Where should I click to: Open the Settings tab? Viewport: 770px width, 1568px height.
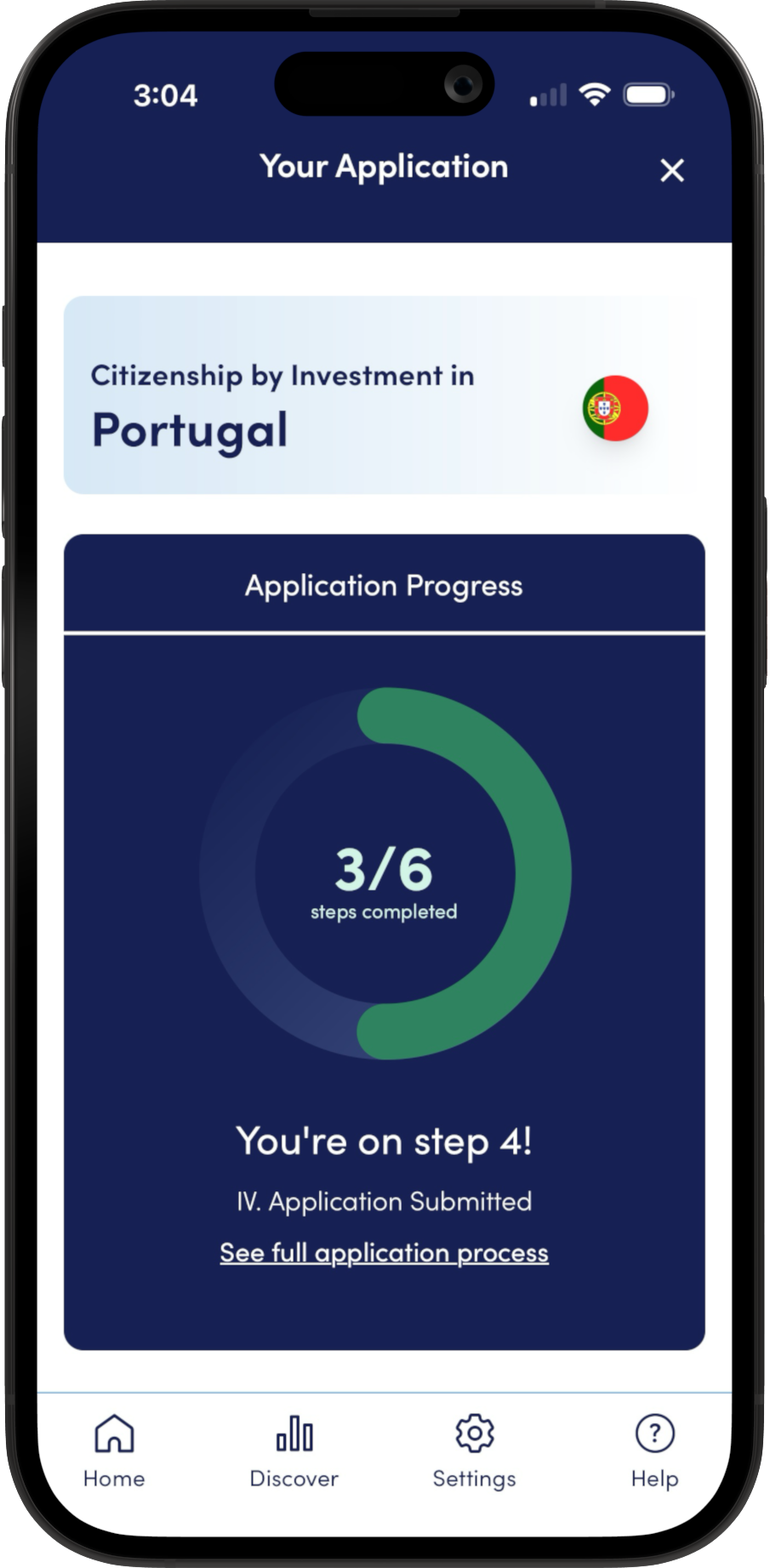(x=474, y=1452)
